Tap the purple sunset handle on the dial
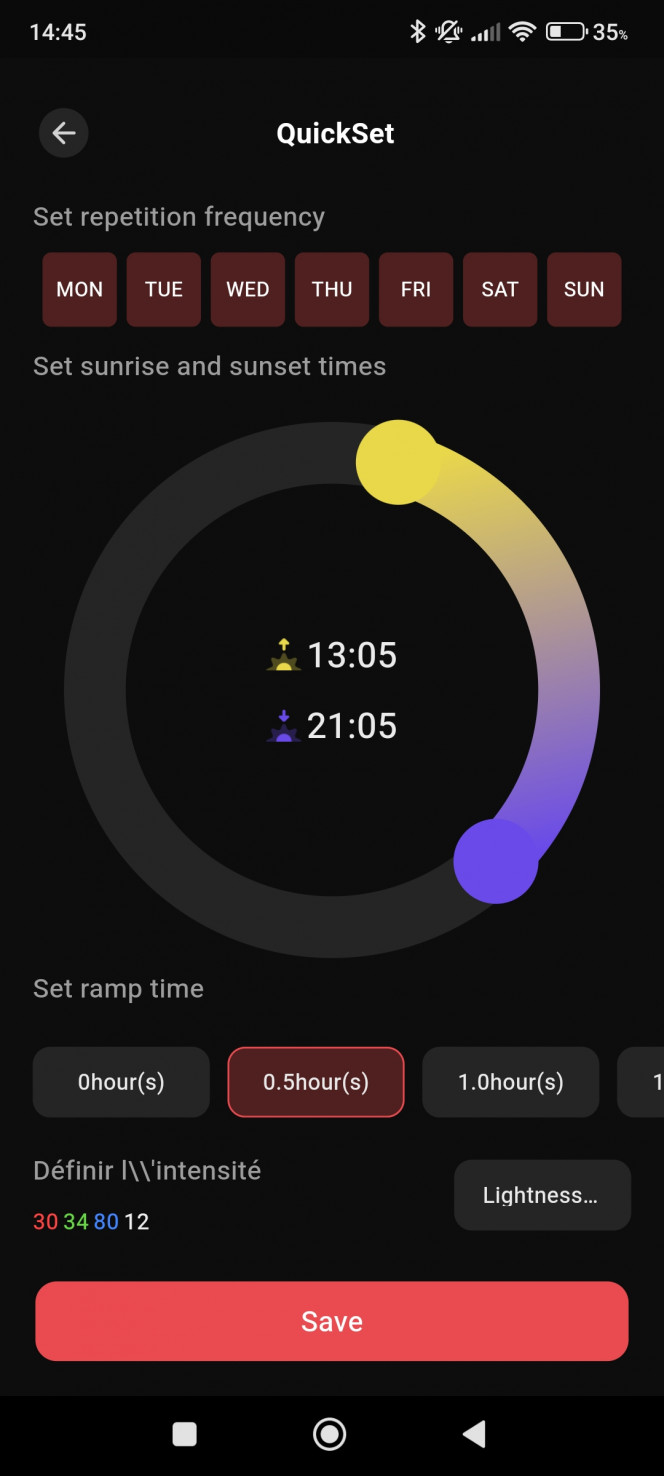Screen dimensions: 664x1476 [x=496, y=861]
